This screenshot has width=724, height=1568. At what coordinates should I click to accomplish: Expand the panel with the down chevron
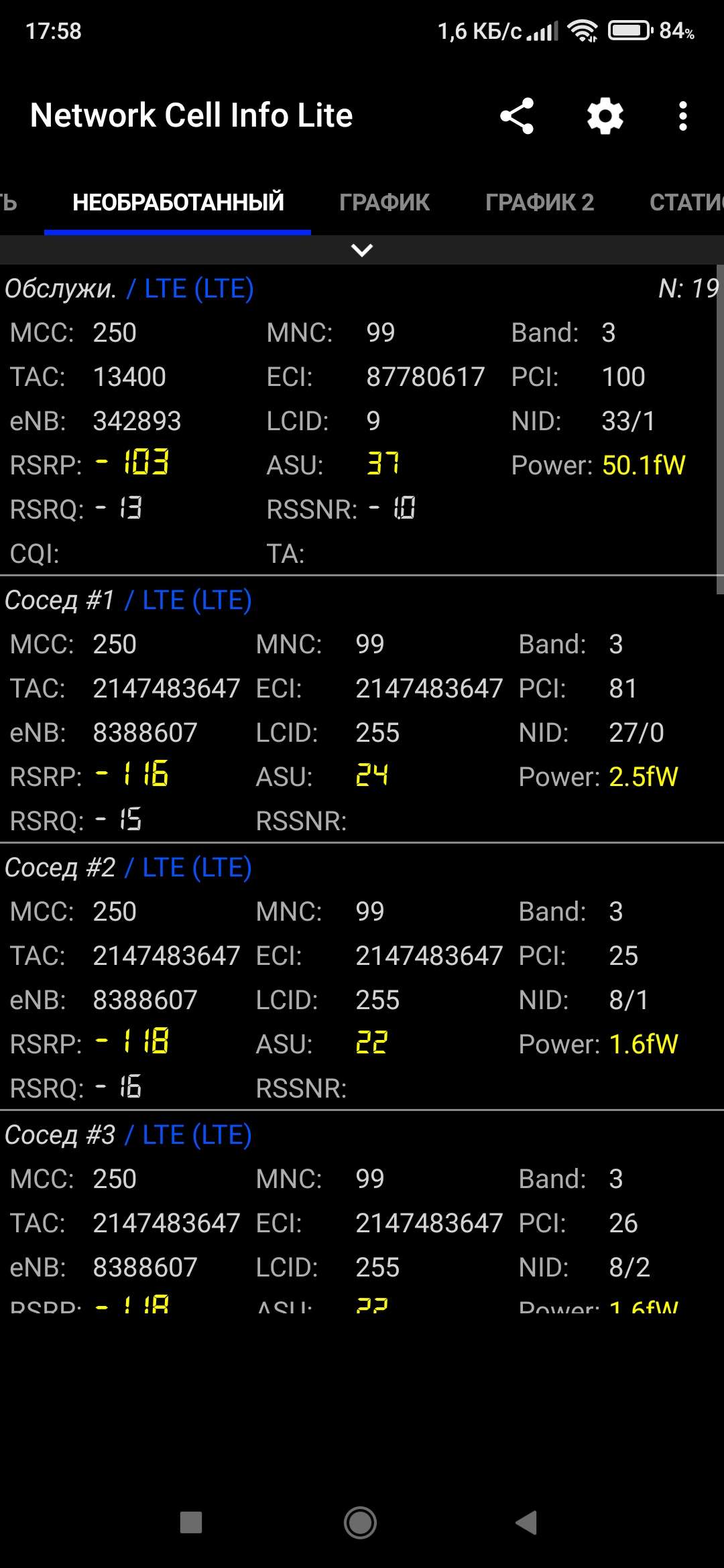pyautogui.click(x=362, y=250)
